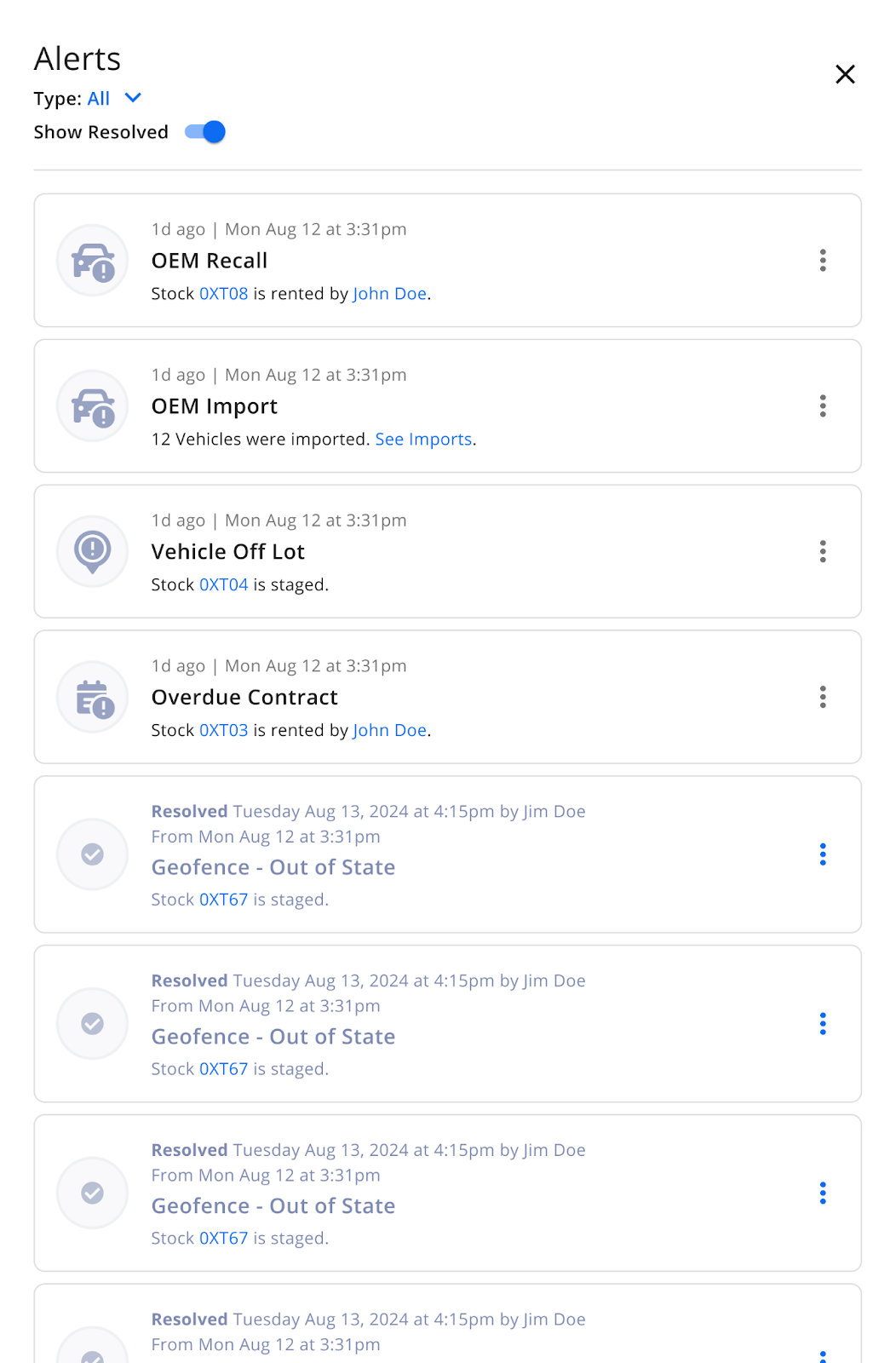The height and width of the screenshot is (1363, 896).
Task: Expand options for the first Geofence alert
Action: 823,854
